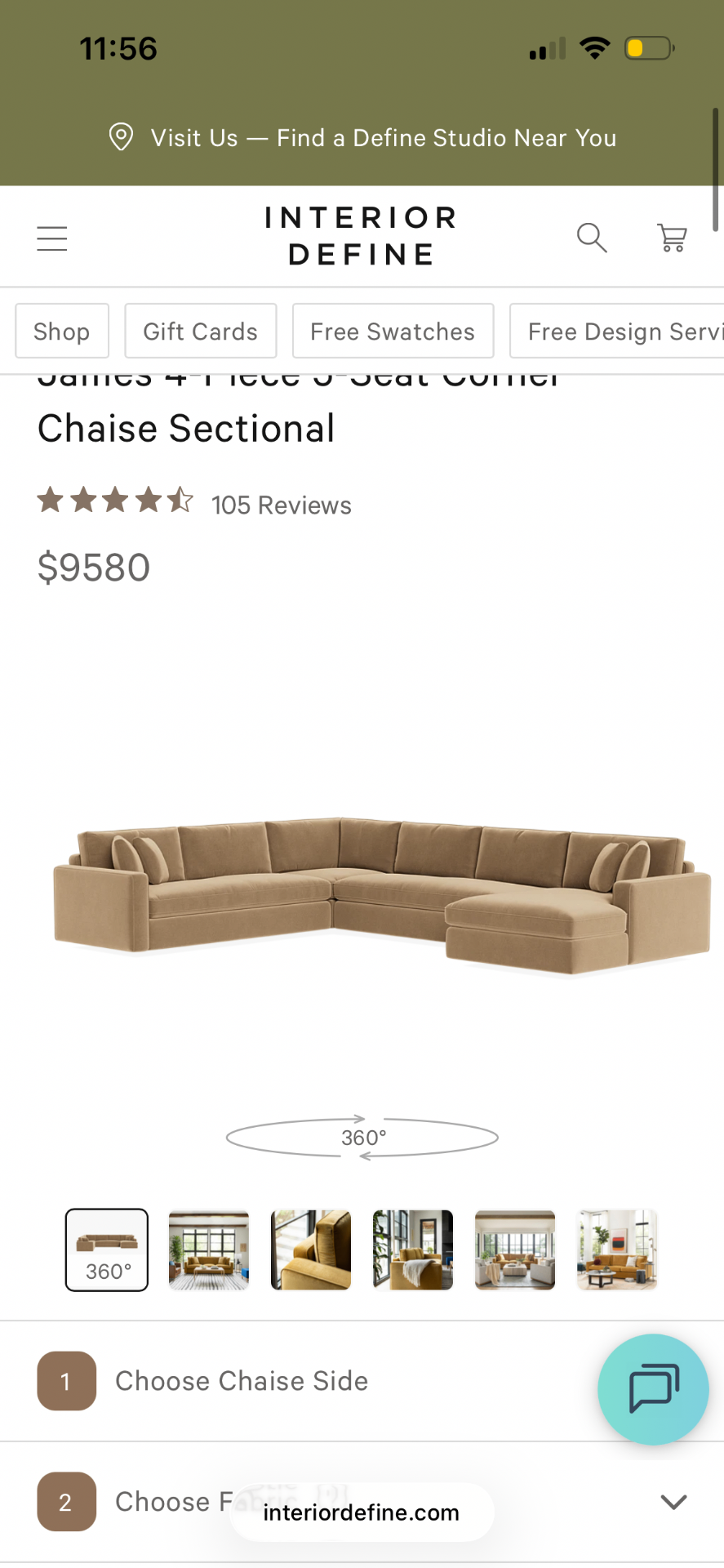Tap the interiordefine.com address pill

click(362, 1512)
